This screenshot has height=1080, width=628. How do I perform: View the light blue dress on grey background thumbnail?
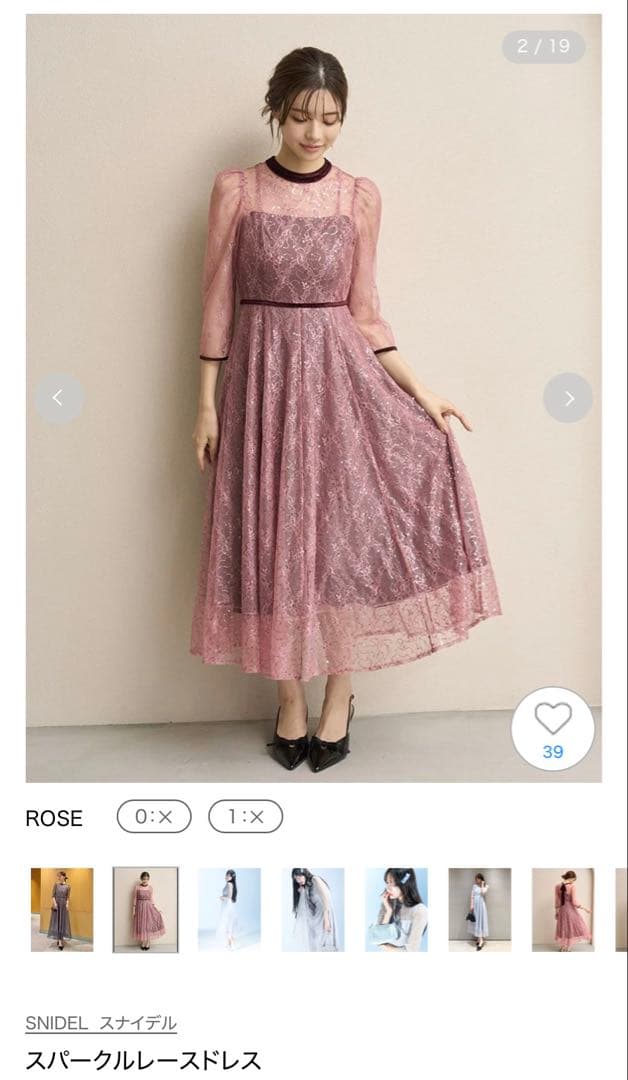480,909
